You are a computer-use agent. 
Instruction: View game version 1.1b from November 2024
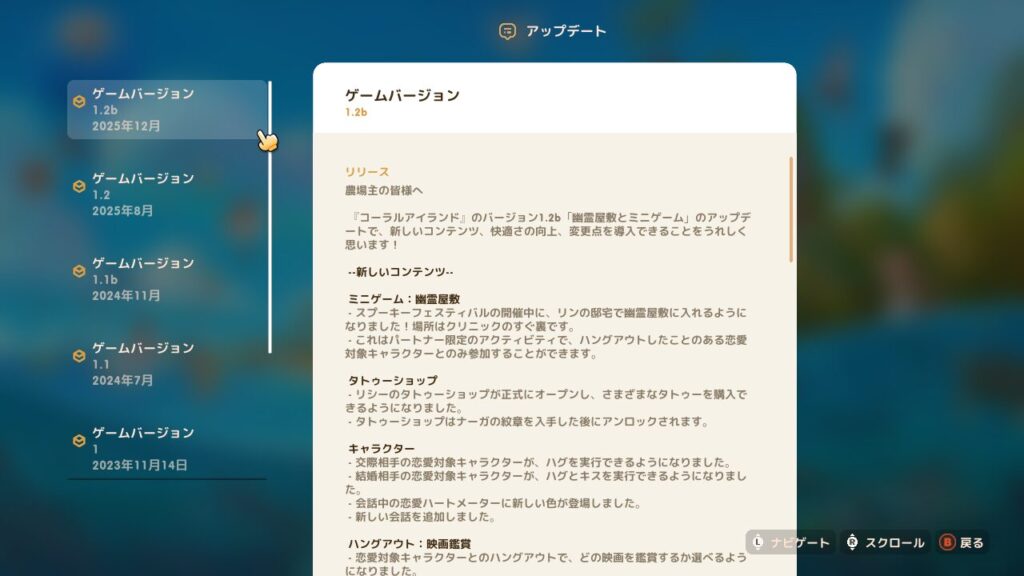(x=166, y=279)
